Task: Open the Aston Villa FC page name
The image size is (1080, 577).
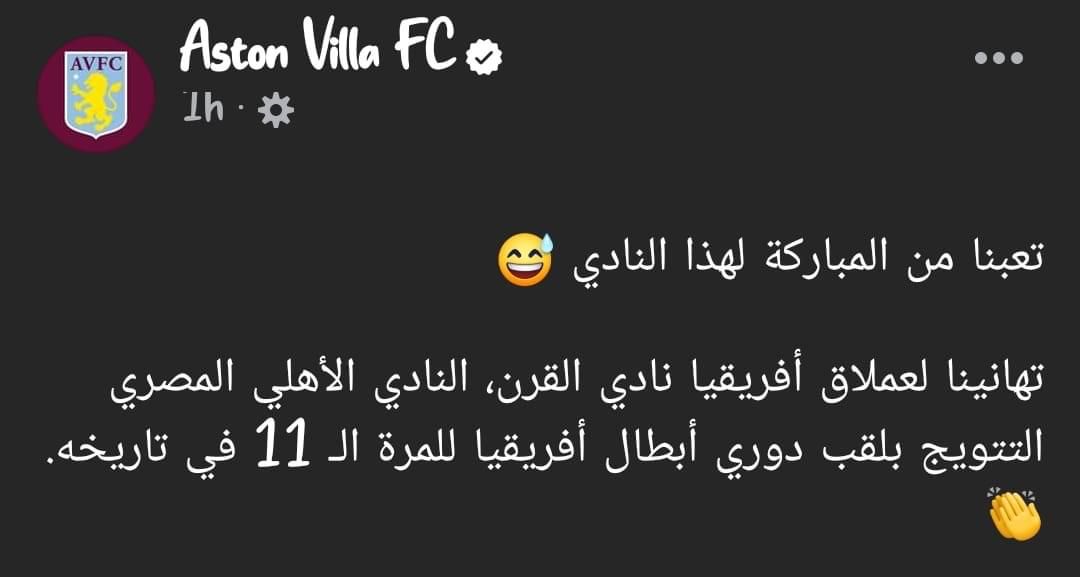Action: 317,50
